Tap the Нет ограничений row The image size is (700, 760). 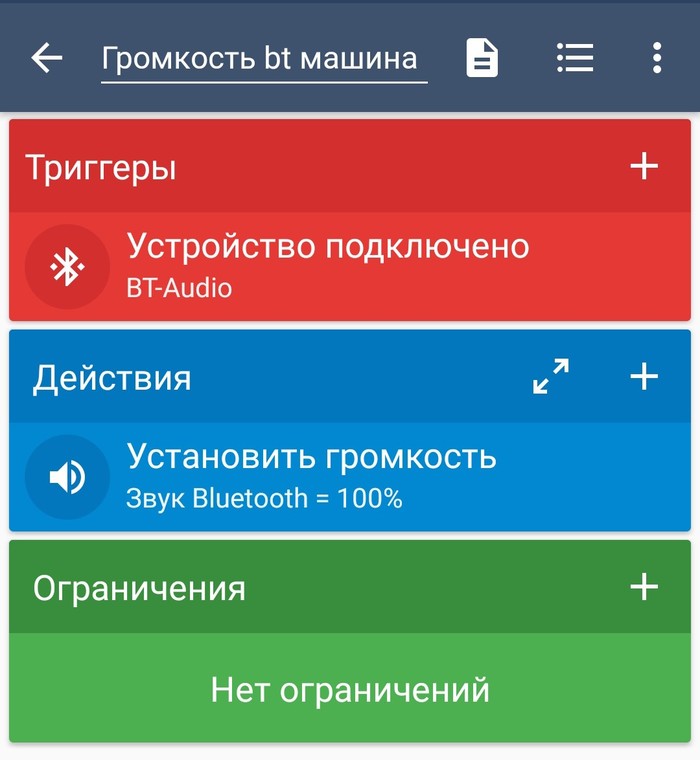tap(349, 689)
